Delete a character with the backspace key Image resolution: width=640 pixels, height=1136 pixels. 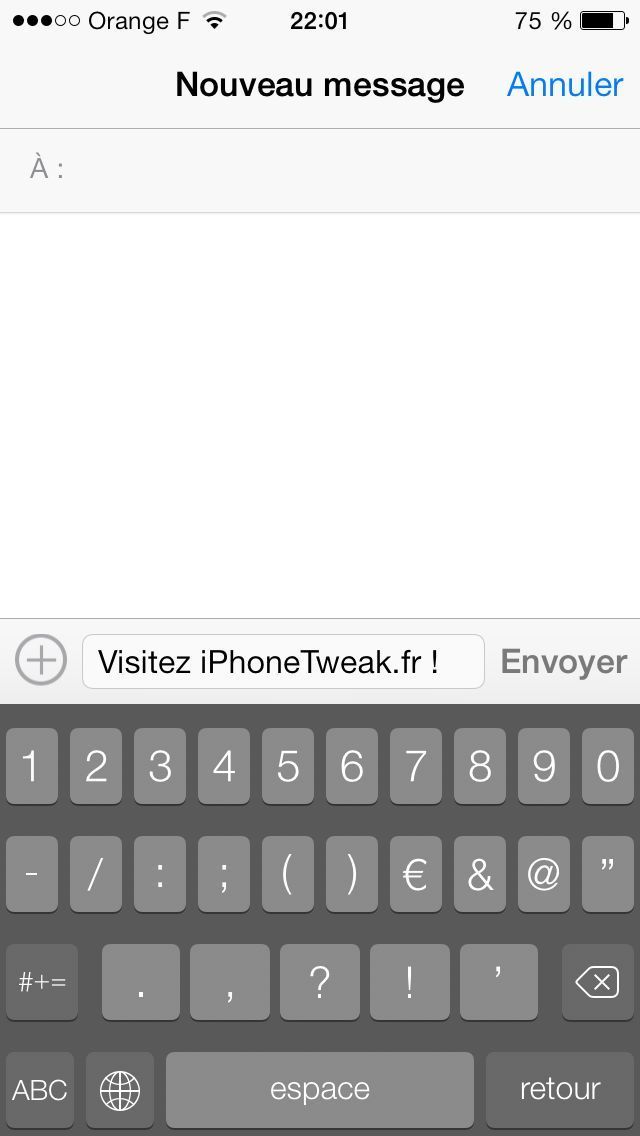click(597, 982)
